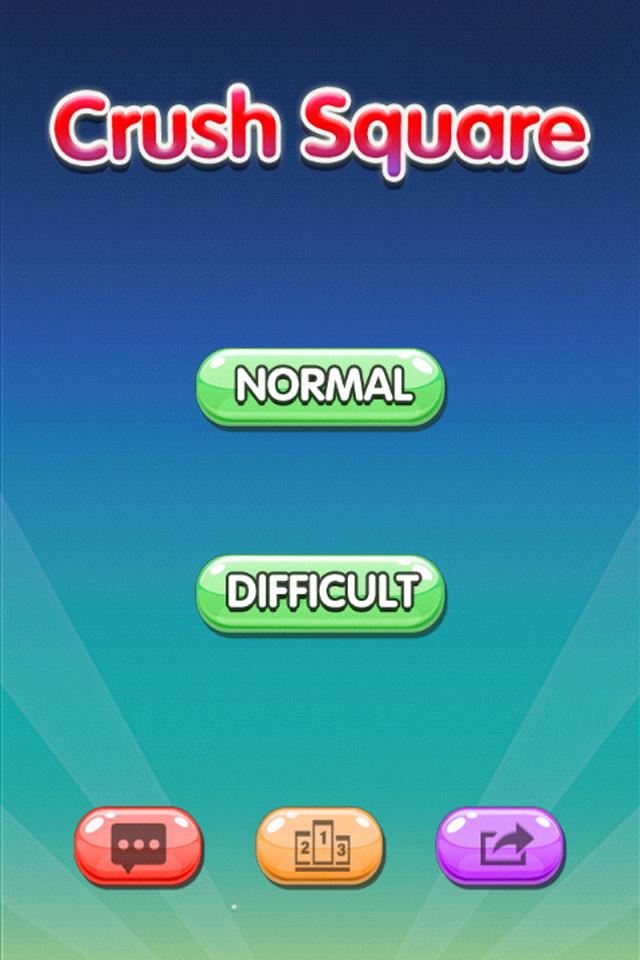Share the game via the purple arrow button
Viewport: 640px width, 960px height.
[501, 846]
